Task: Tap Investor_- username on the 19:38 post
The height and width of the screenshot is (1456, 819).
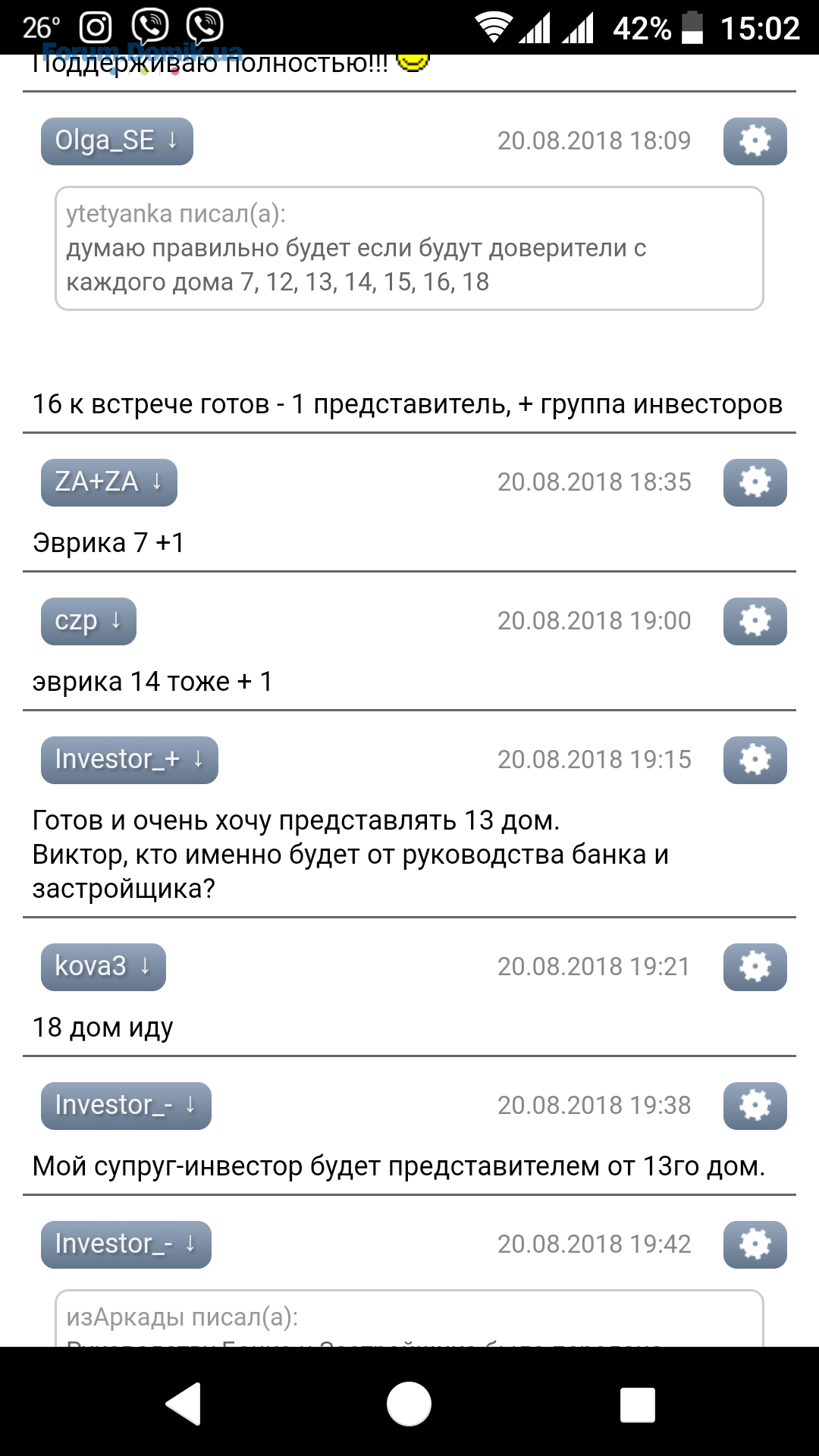Action: click(x=126, y=1106)
